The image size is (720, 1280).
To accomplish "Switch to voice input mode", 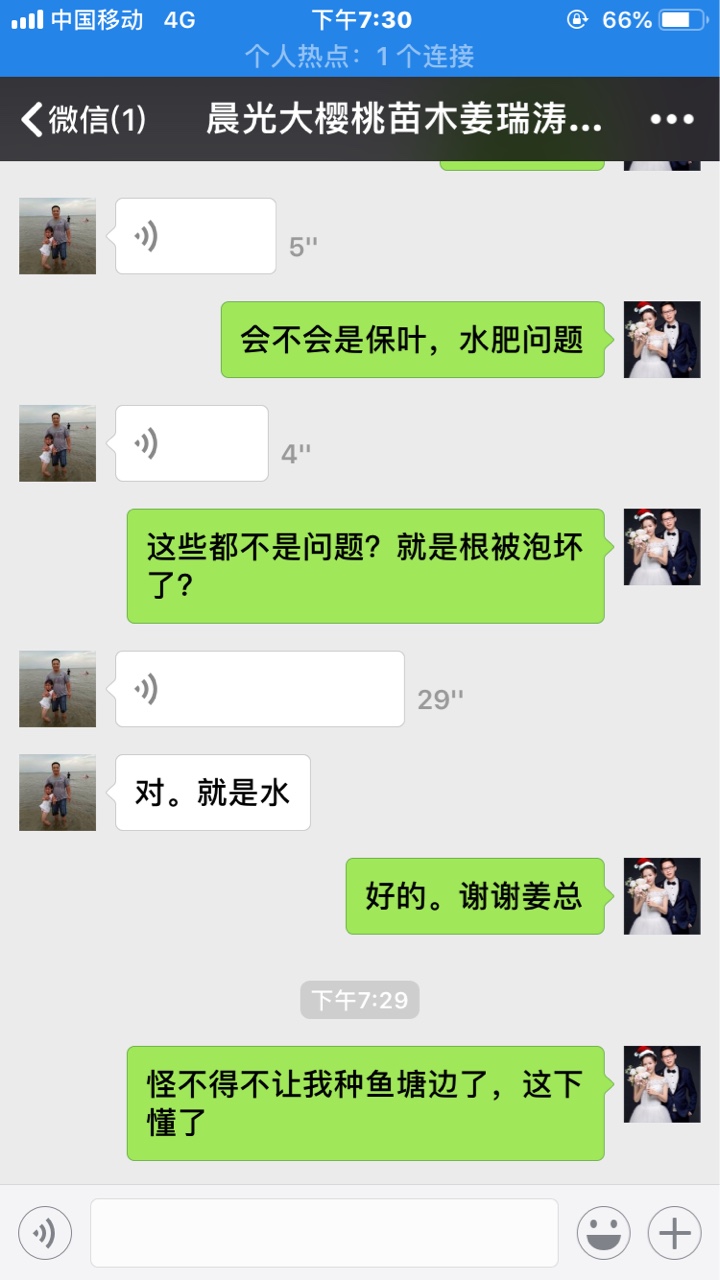I will coord(45,1233).
